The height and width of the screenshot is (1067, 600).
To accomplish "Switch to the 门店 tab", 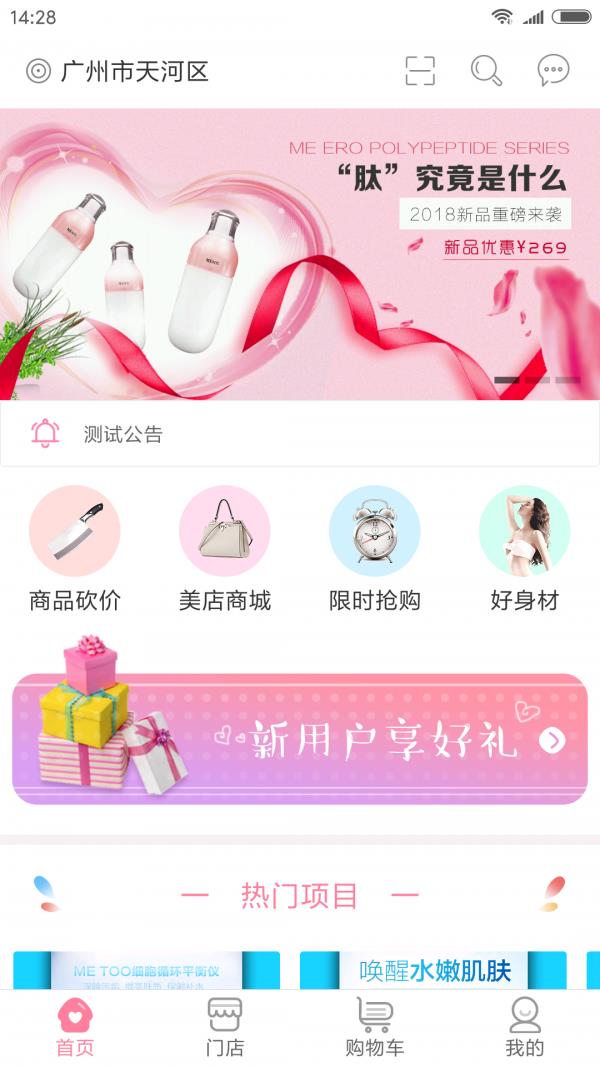I will [225, 1028].
